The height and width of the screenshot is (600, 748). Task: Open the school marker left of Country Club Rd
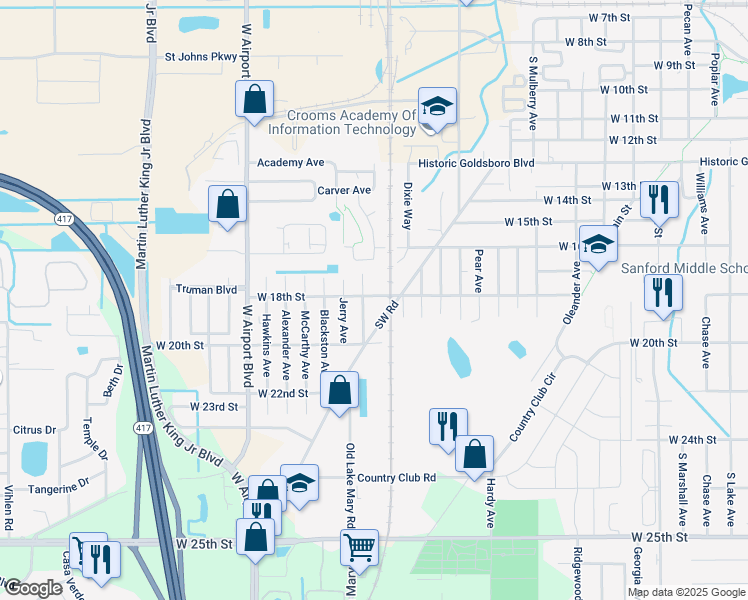(300, 486)
